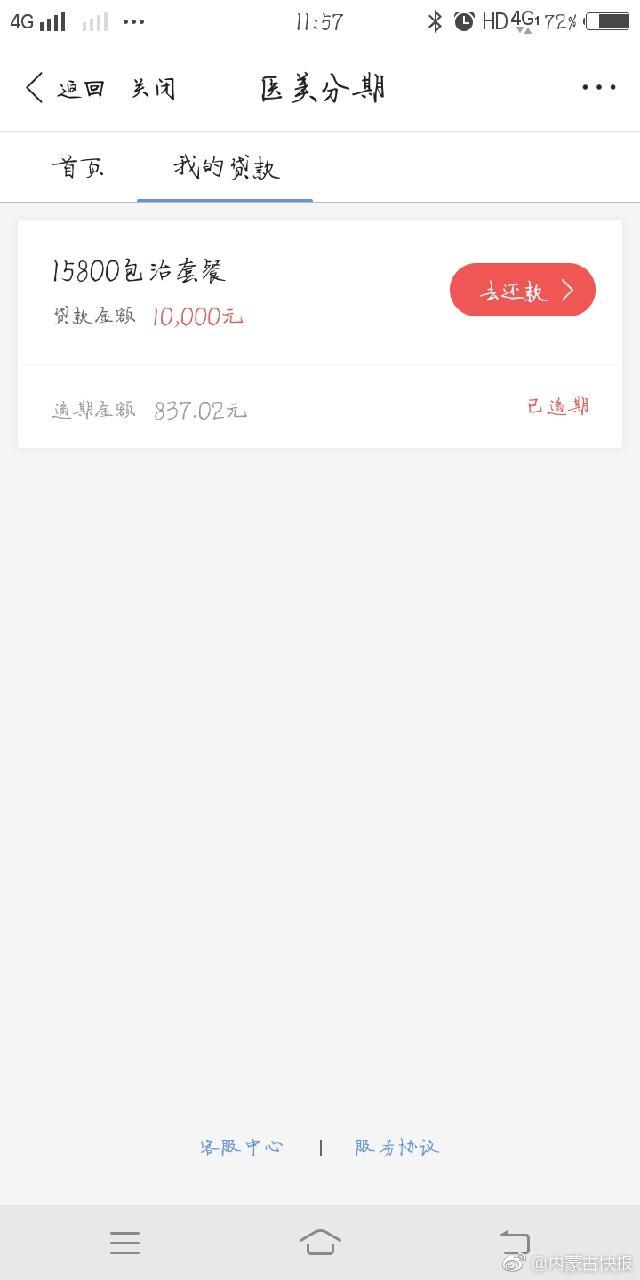Select the 我的贷款 tab
Screen dimensions: 640x1280
click(225, 168)
